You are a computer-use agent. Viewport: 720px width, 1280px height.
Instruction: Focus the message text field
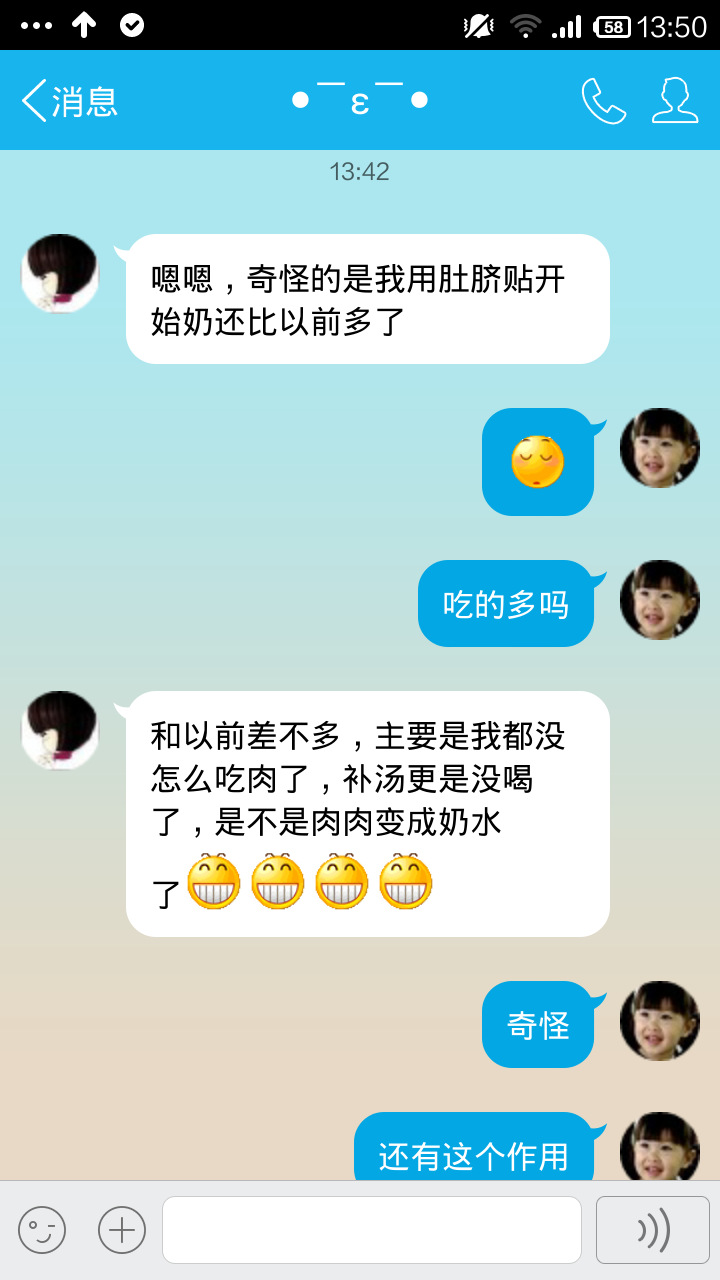tap(372, 1230)
